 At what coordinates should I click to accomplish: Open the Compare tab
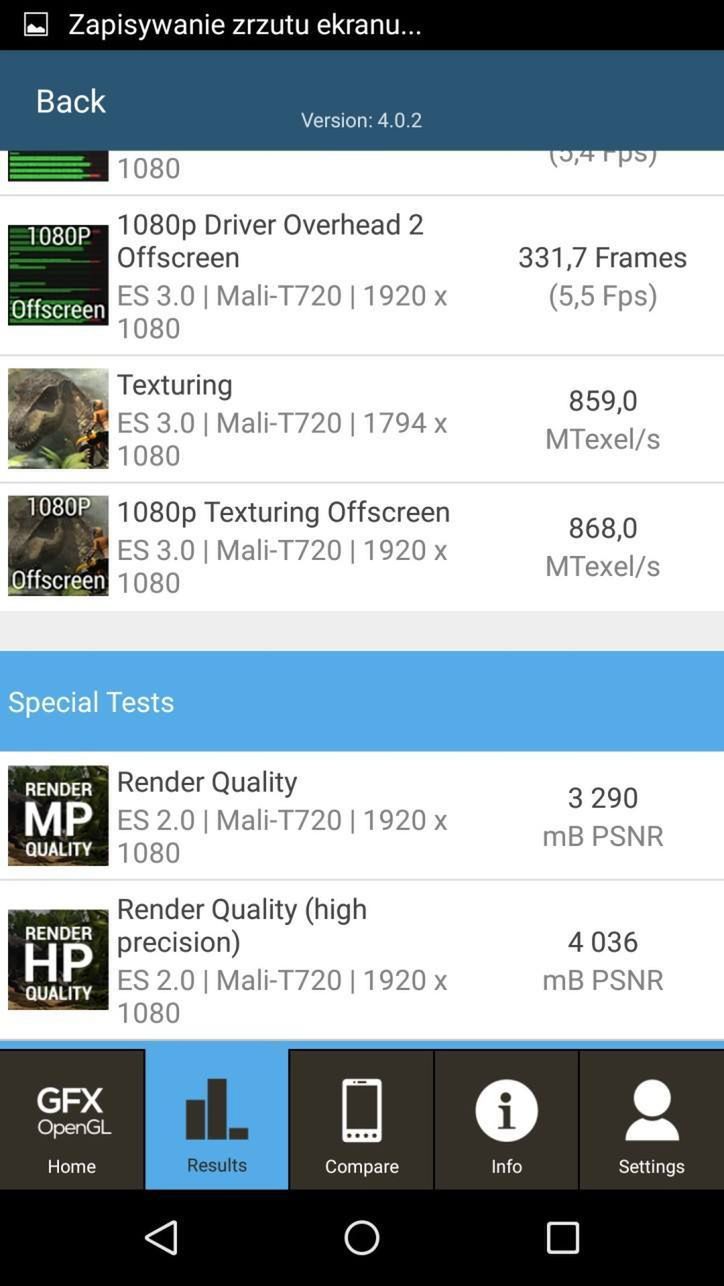click(x=361, y=1119)
